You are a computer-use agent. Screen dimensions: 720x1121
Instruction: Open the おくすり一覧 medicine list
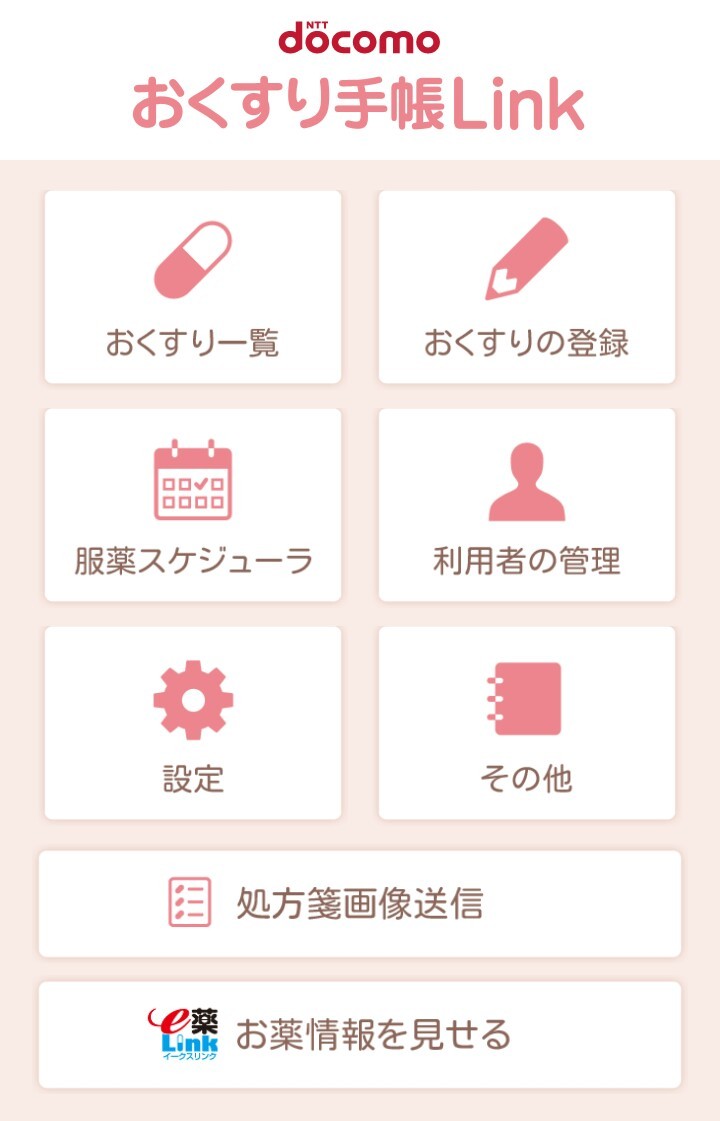tap(193, 287)
